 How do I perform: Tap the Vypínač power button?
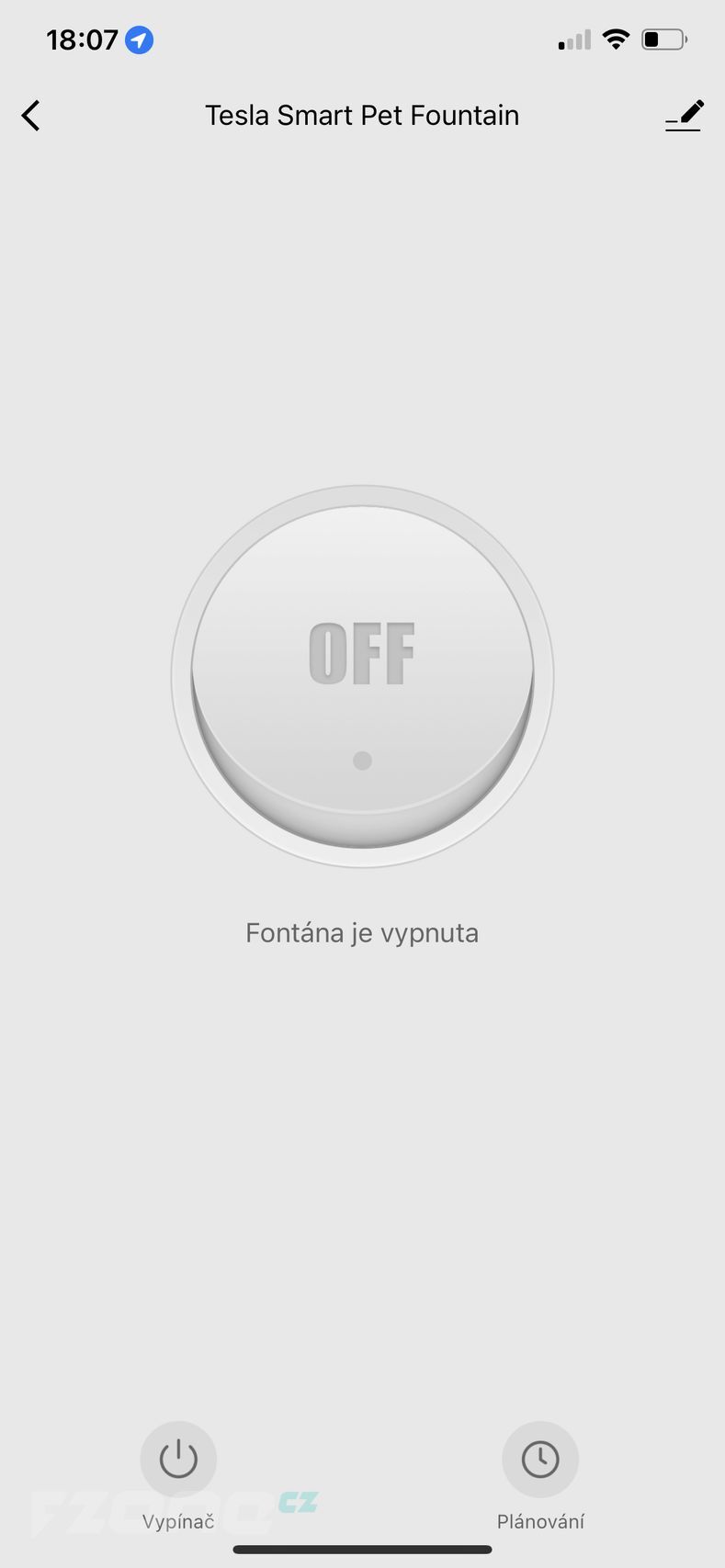178,1459
